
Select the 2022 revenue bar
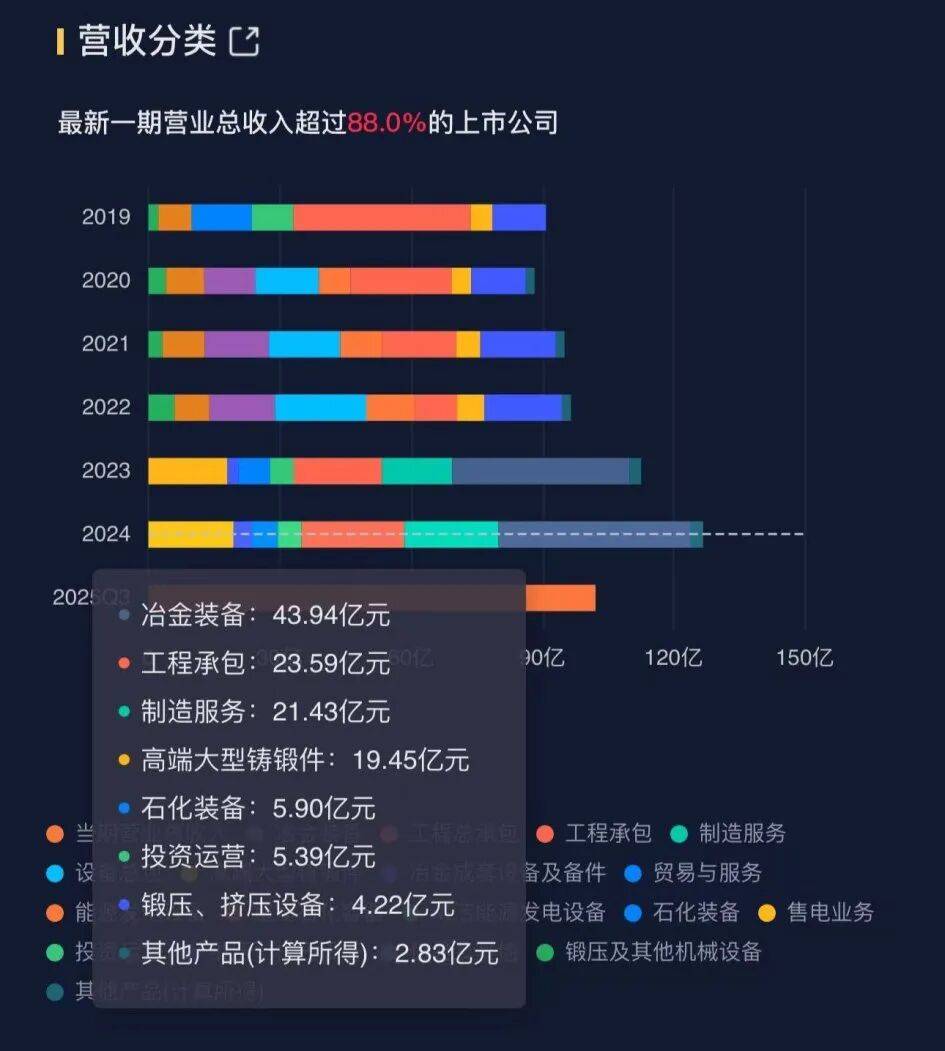(x=359, y=408)
